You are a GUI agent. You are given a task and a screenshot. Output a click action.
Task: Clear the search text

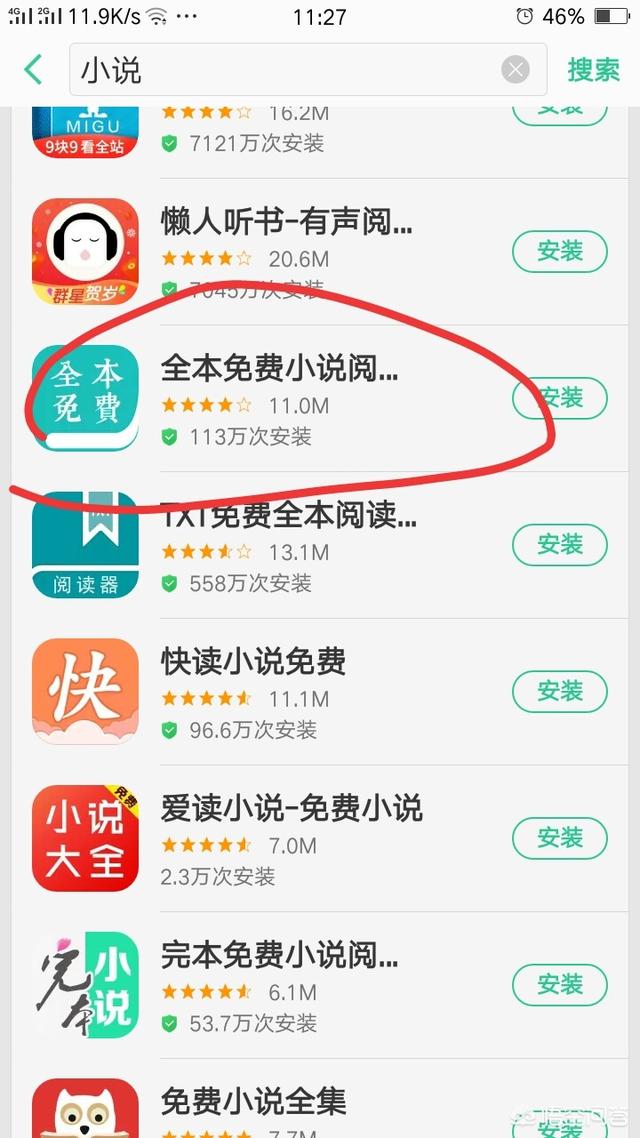[515, 70]
